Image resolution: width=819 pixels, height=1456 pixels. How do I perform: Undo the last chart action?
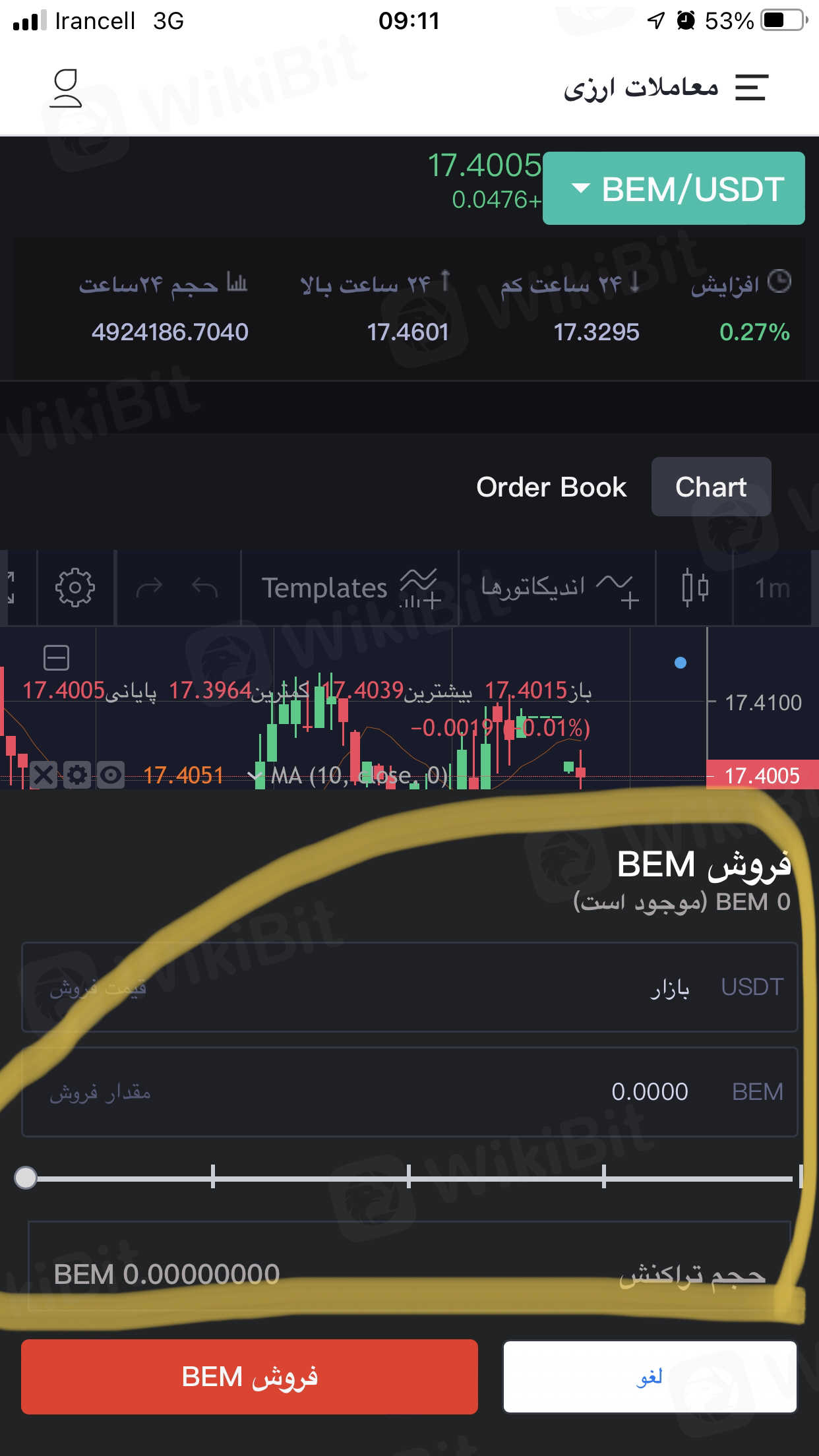[204, 587]
